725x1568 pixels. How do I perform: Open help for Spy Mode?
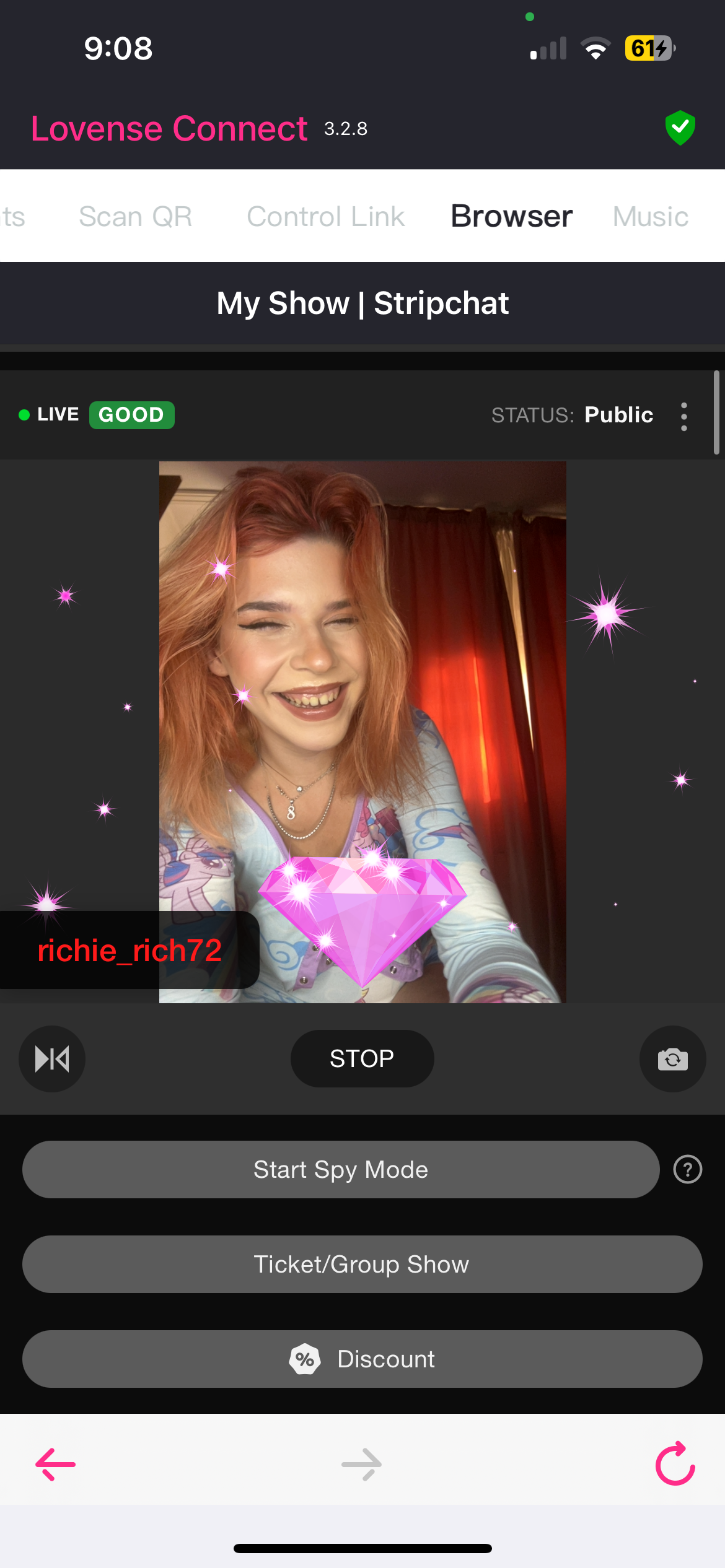click(x=687, y=1170)
